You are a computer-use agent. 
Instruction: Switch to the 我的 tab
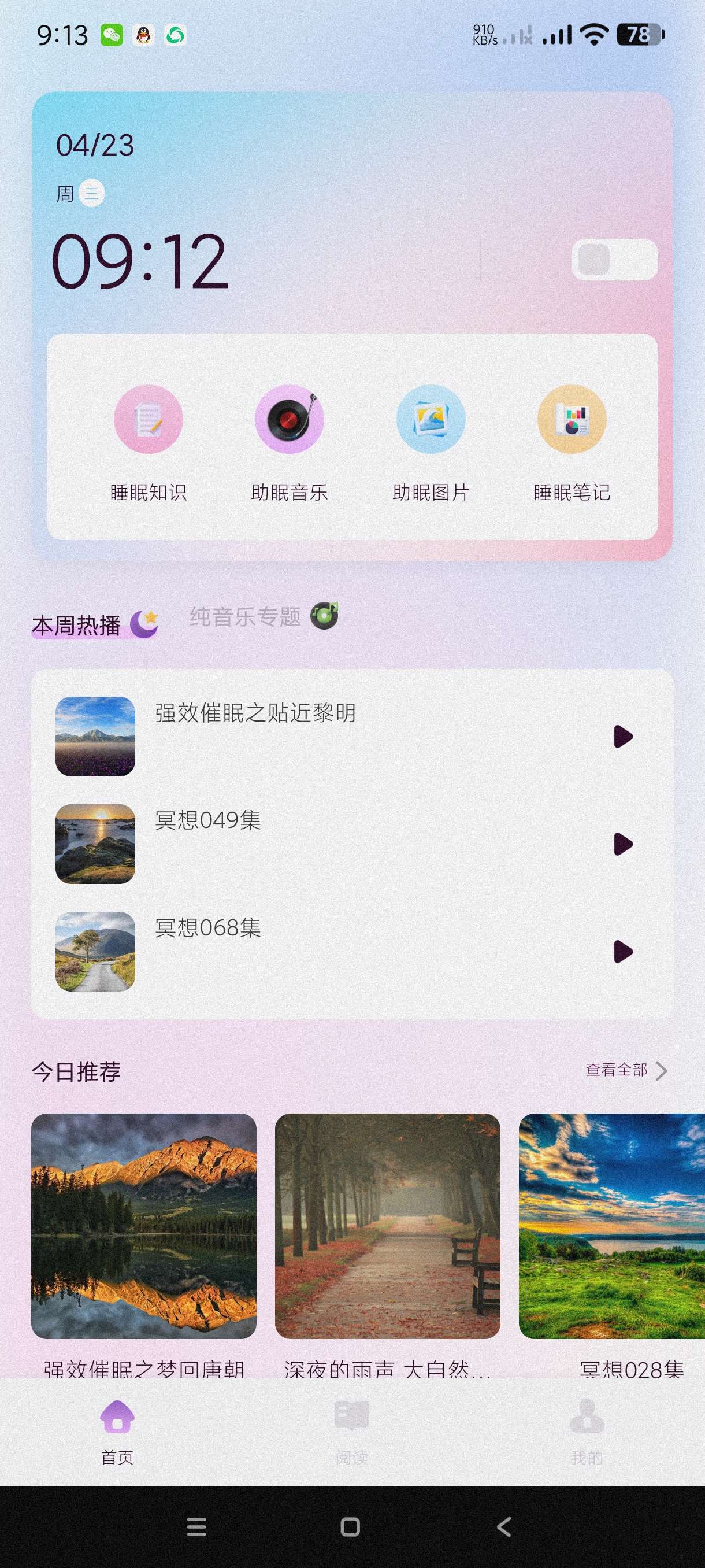click(587, 1430)
